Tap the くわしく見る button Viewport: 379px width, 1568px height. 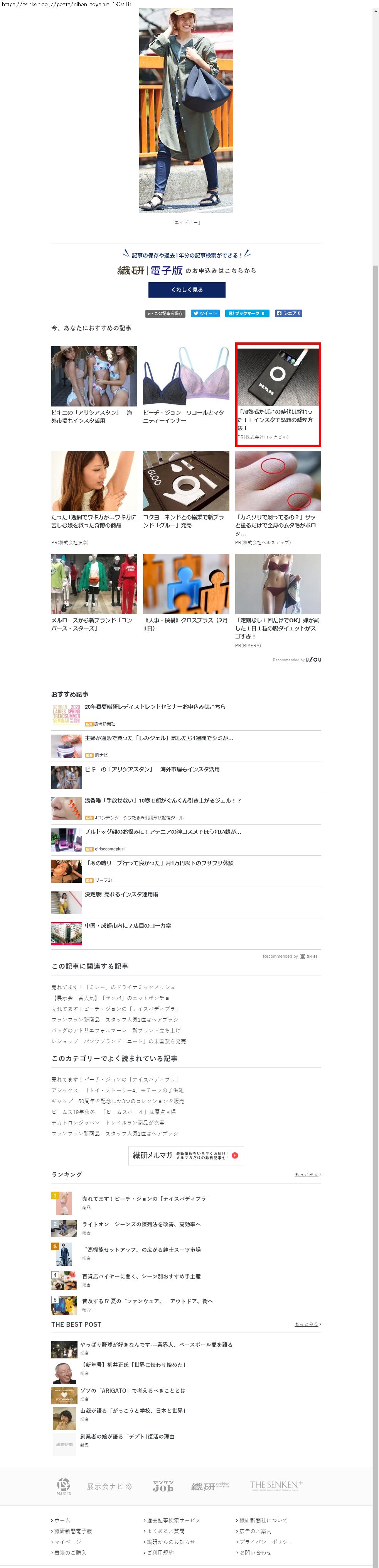[x=186, y=290]
